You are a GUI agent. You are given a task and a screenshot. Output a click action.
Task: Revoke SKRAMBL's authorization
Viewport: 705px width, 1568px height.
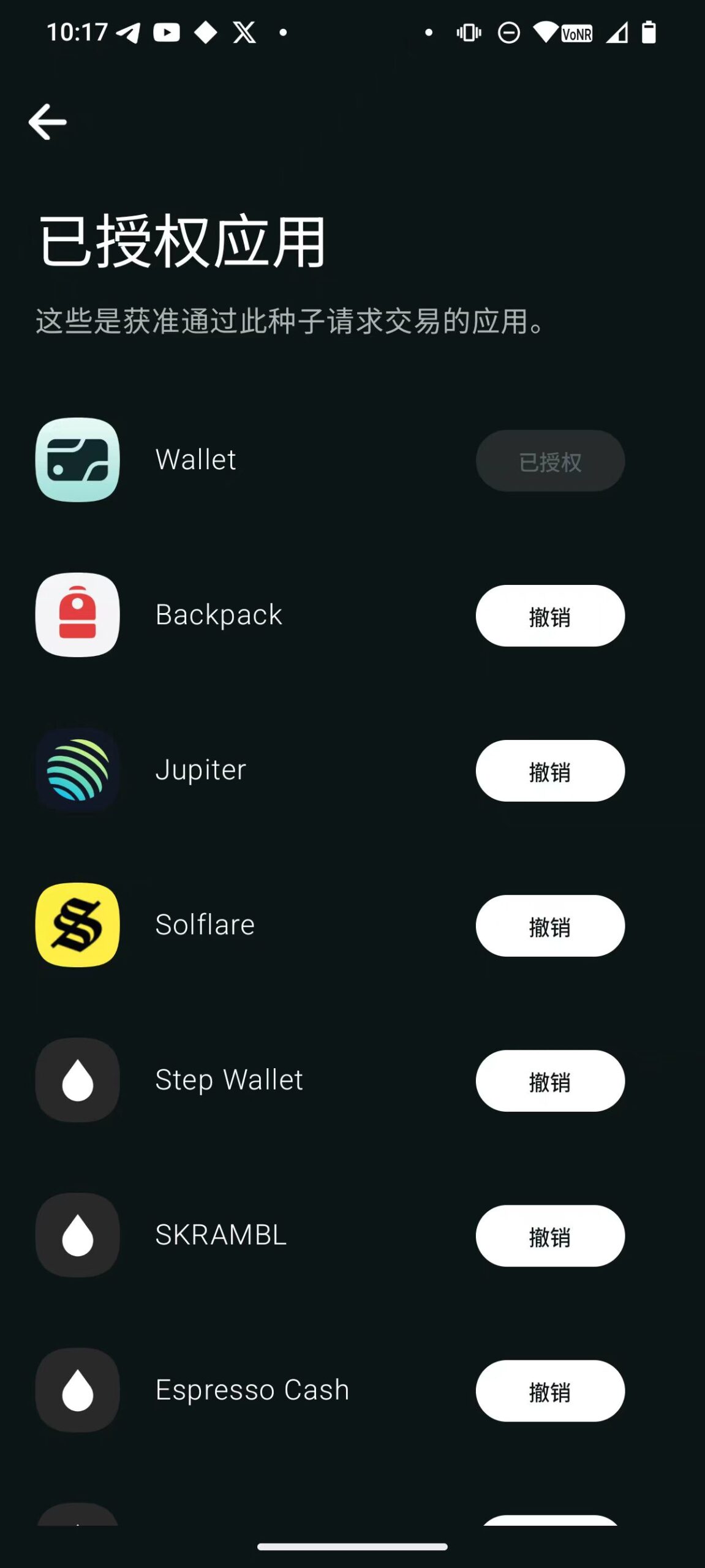[549, 1236]
